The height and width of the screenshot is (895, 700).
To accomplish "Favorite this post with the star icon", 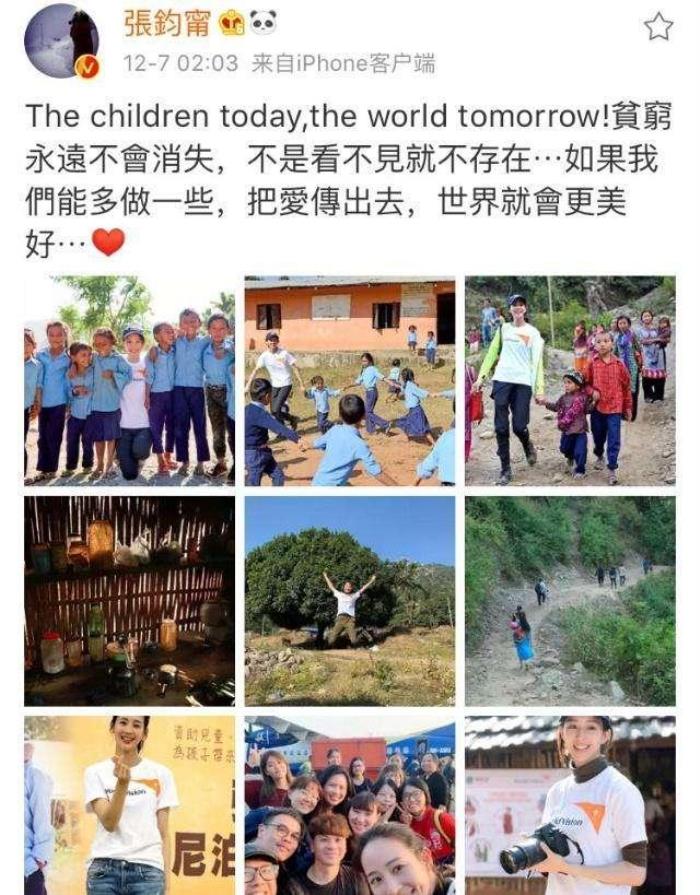I will tap(658, 27).
